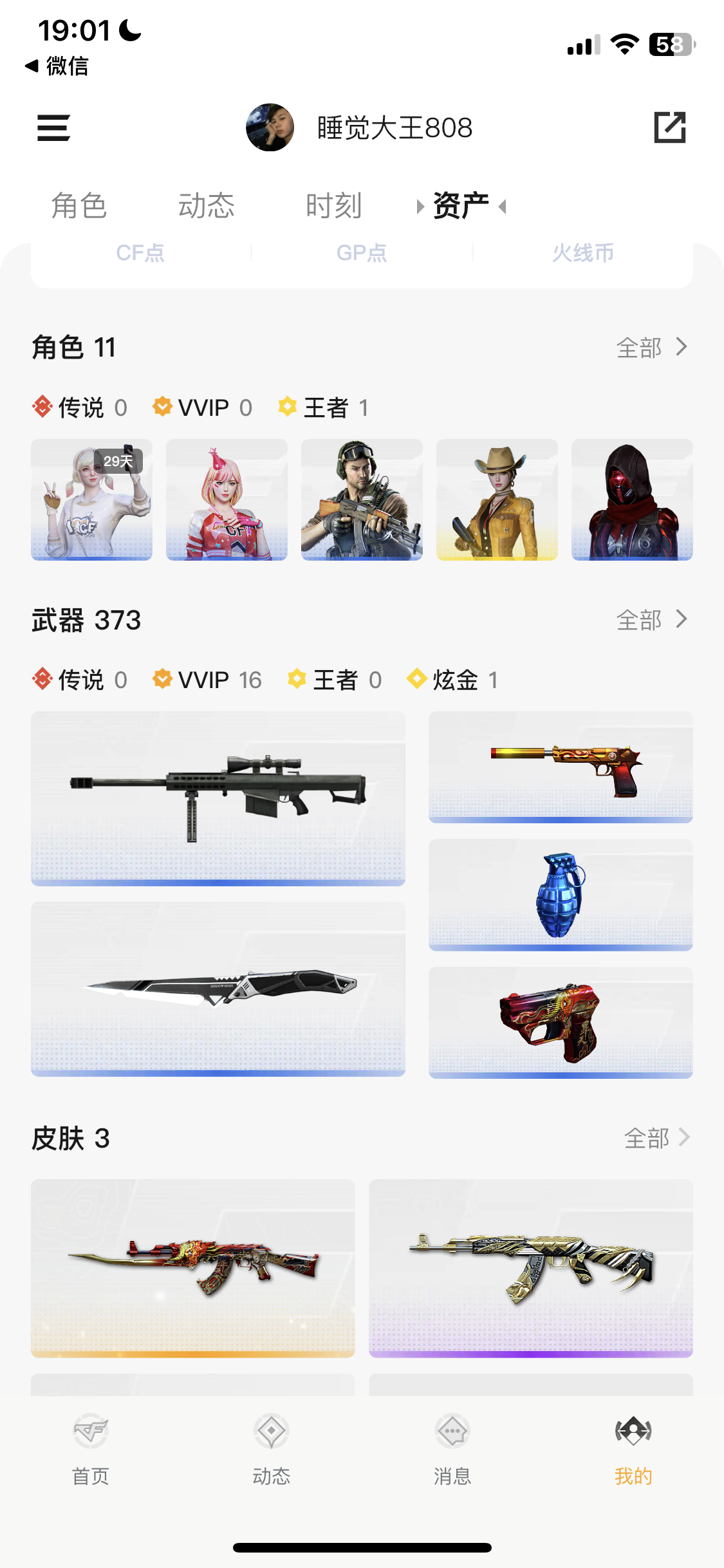Open the character card marked 29天
Viewport: 724px width, 1568px height.
coord(91,499)
